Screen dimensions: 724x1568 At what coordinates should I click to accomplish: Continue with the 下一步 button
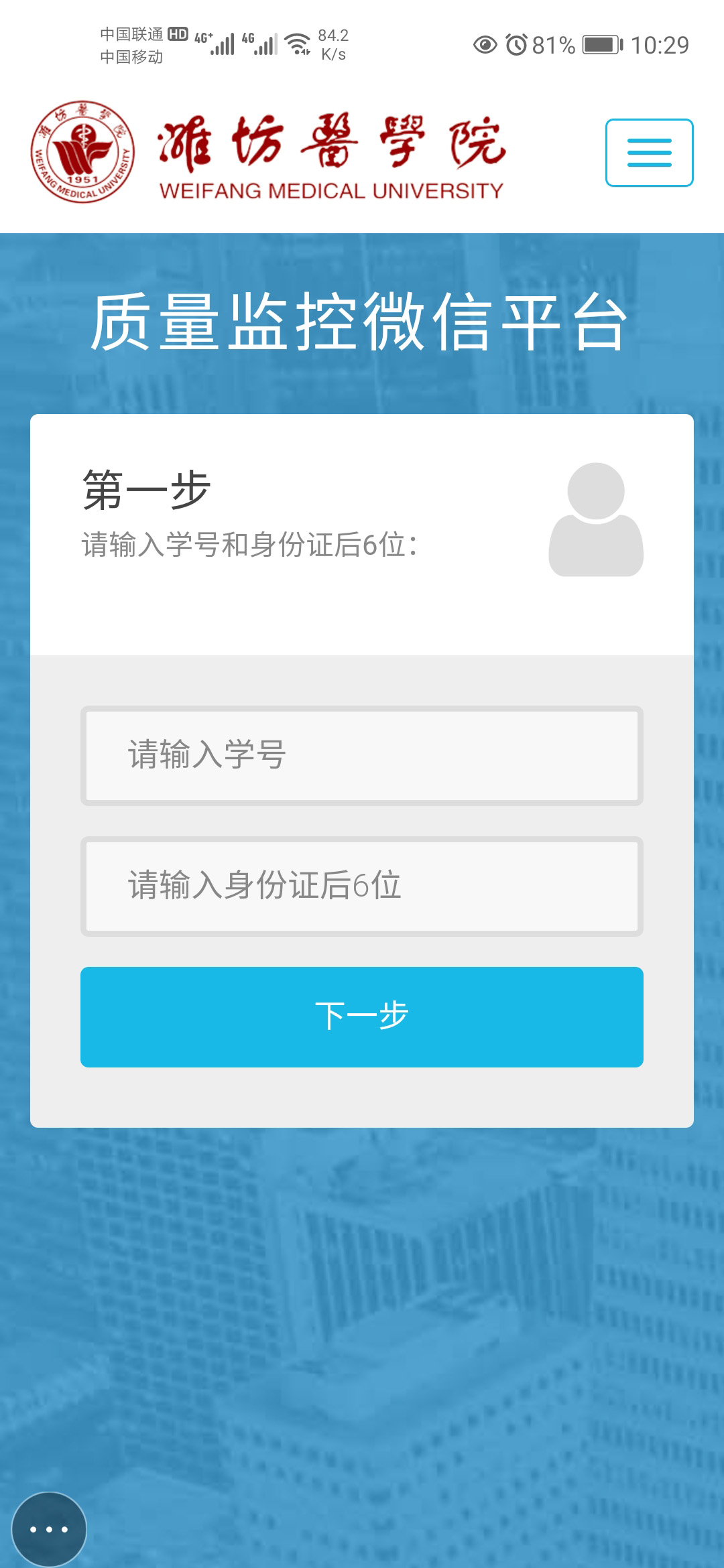pos(362,1017)
